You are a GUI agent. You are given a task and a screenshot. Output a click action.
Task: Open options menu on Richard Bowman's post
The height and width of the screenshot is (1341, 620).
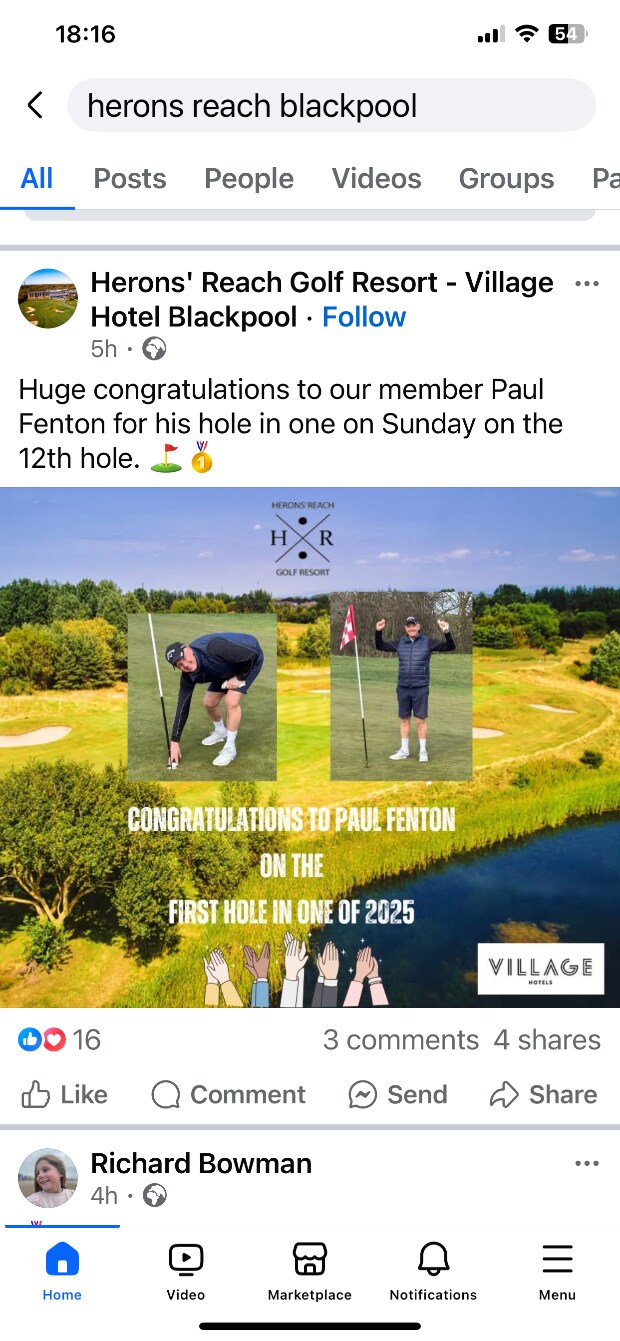(587, 1163)
